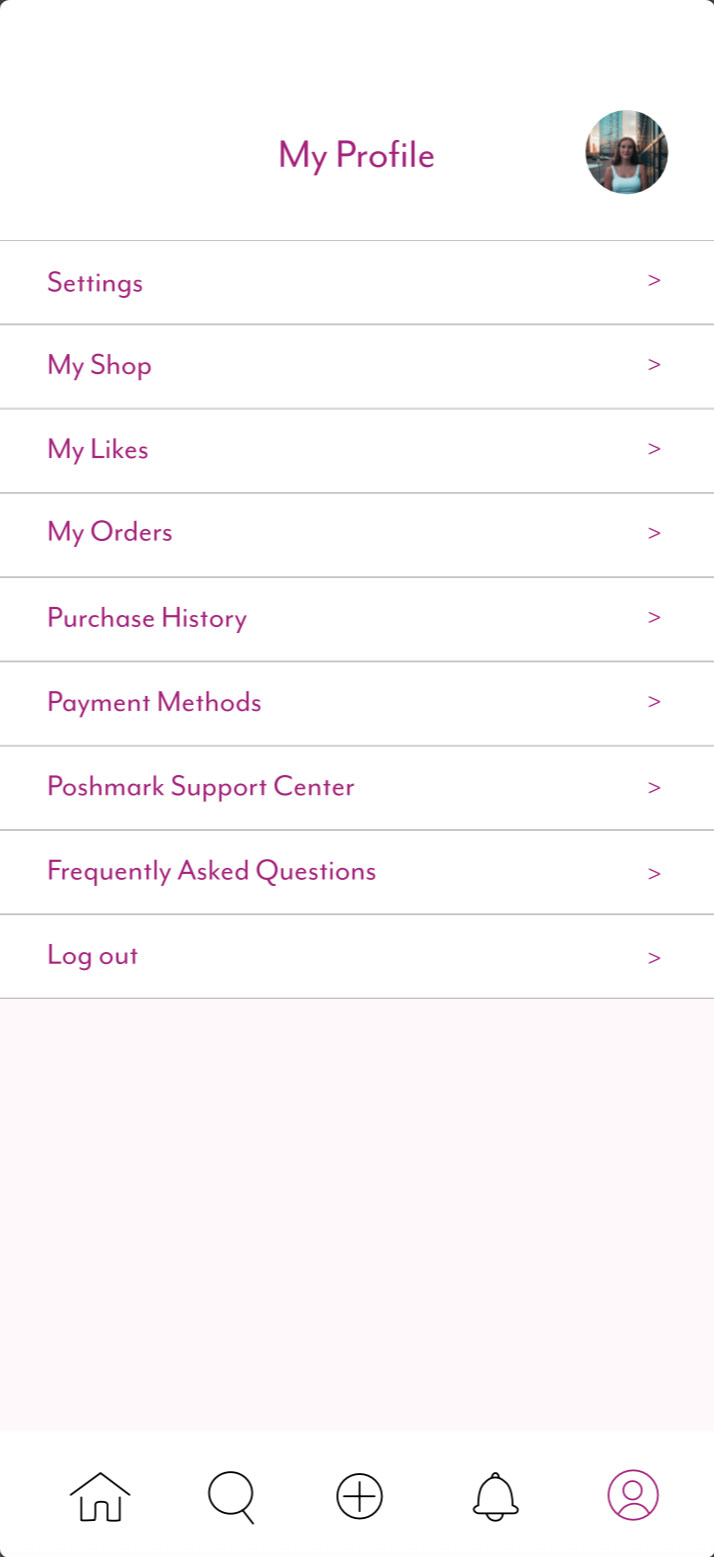View My Likes
This screenshot has width=714, height=1557.
[x=356, y=450]
